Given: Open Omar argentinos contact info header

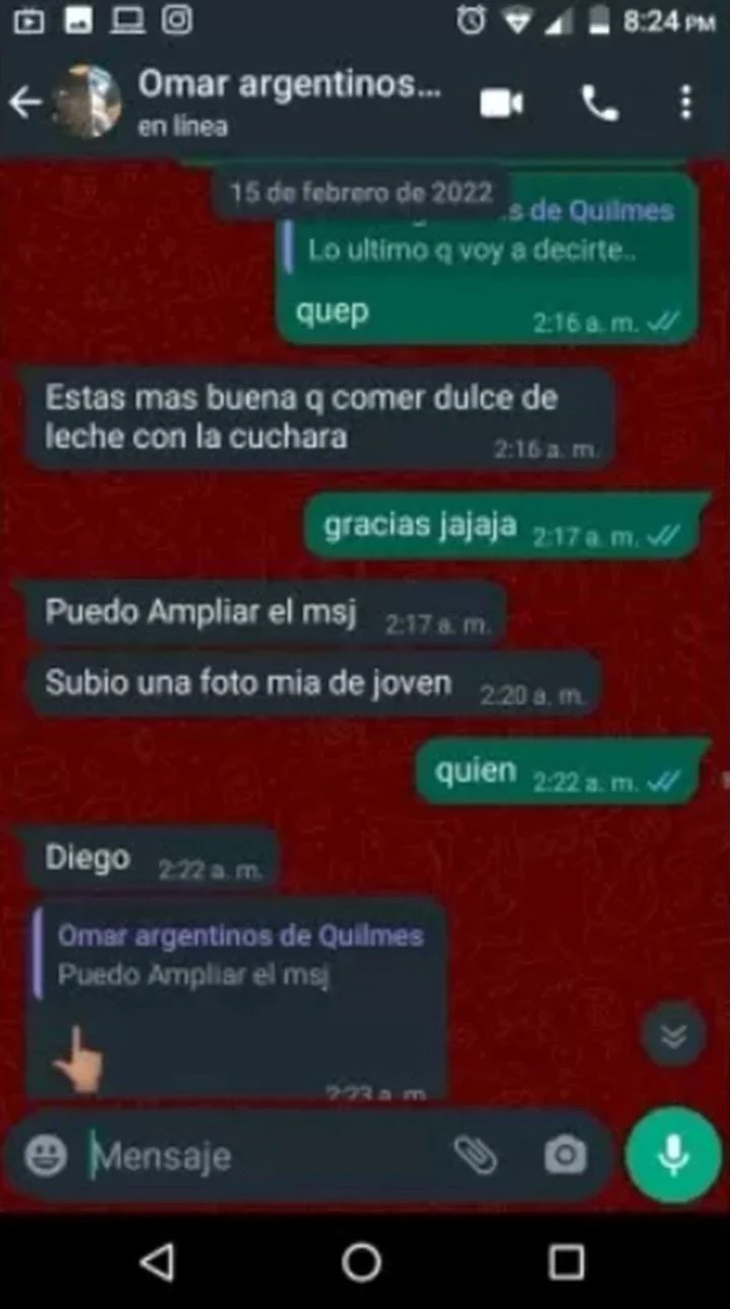Looking at the screenshot, I should coord(289,102).
